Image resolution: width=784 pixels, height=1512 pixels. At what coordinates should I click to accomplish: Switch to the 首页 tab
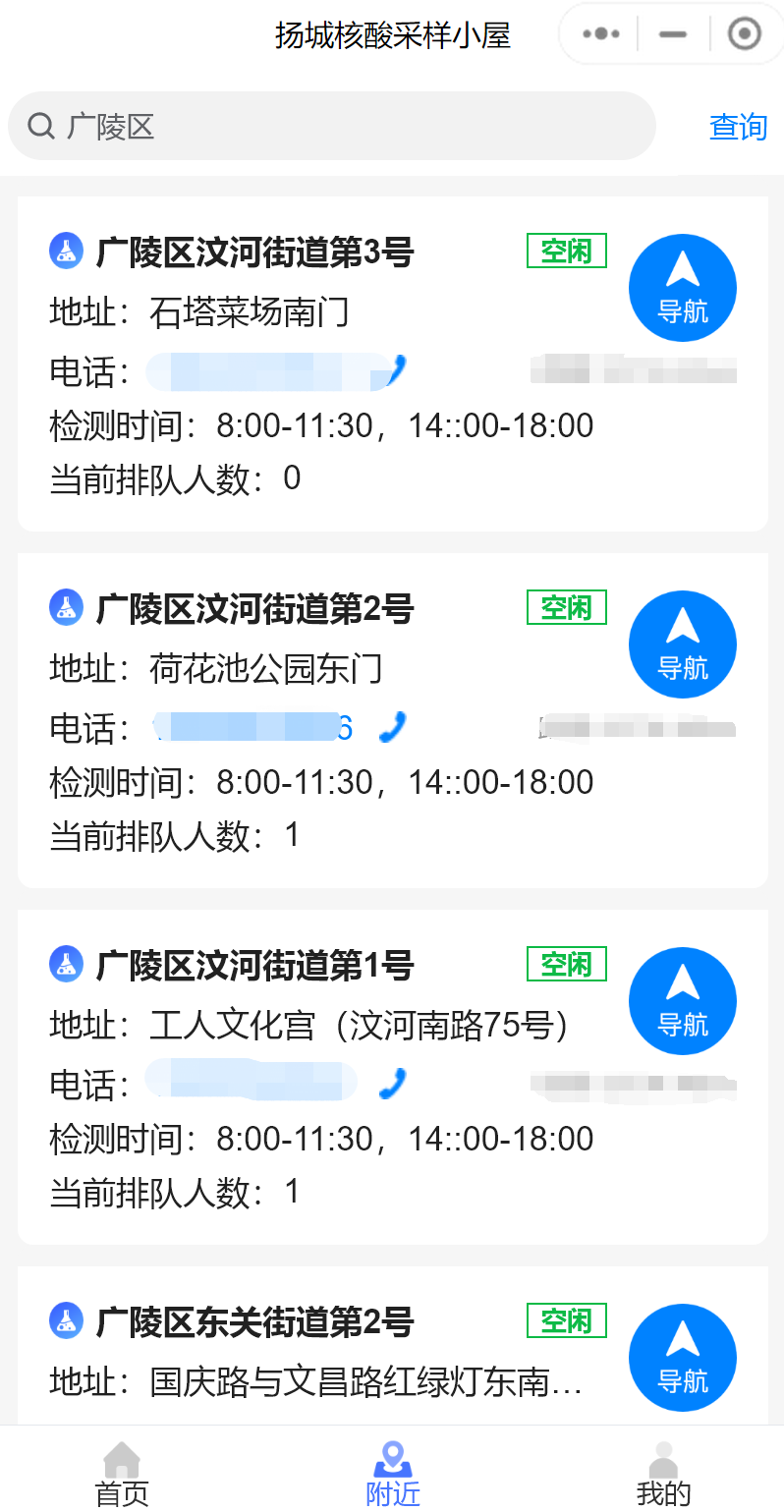tap(122, 1472)
